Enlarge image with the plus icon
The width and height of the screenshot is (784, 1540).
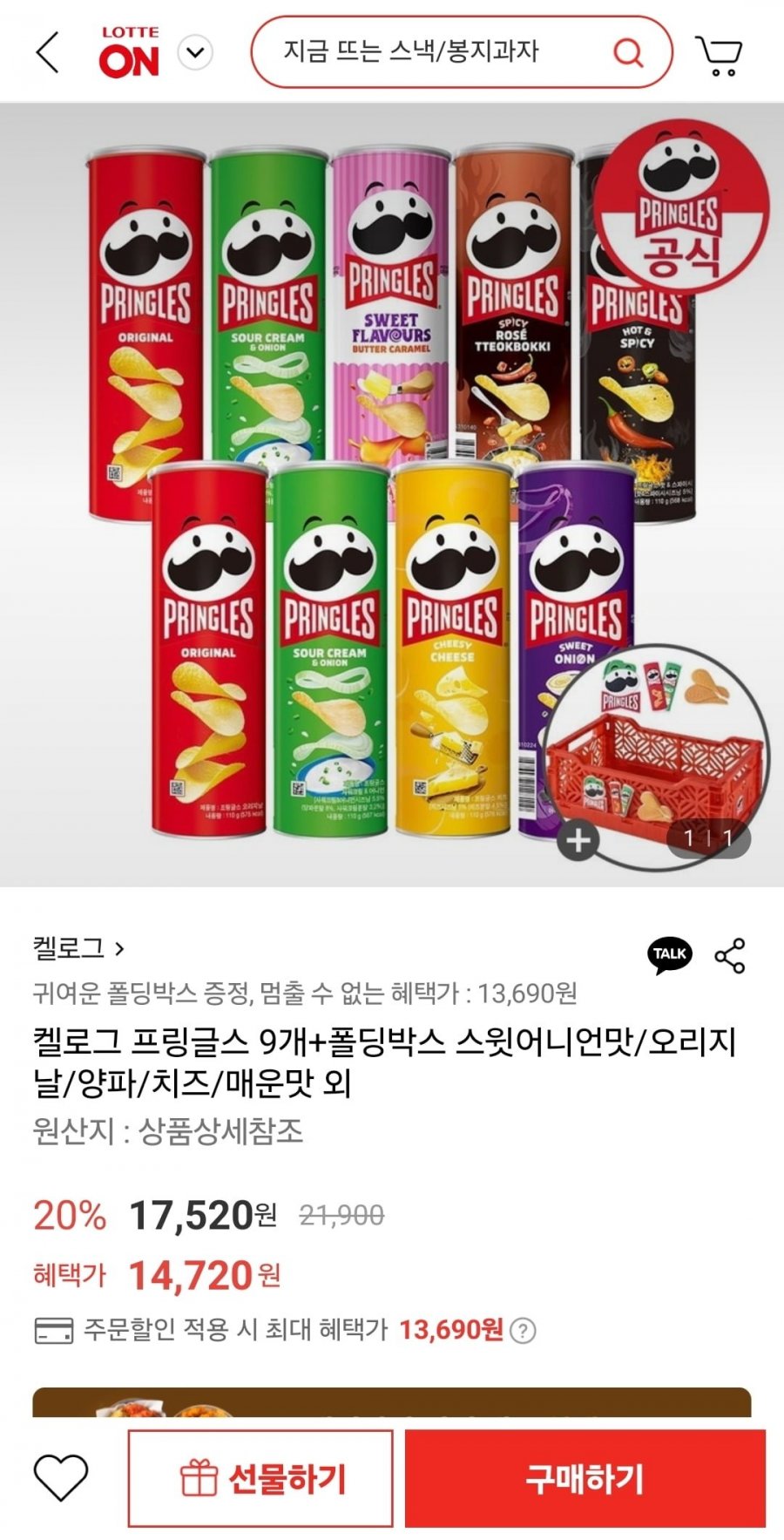tap(578, 841)
